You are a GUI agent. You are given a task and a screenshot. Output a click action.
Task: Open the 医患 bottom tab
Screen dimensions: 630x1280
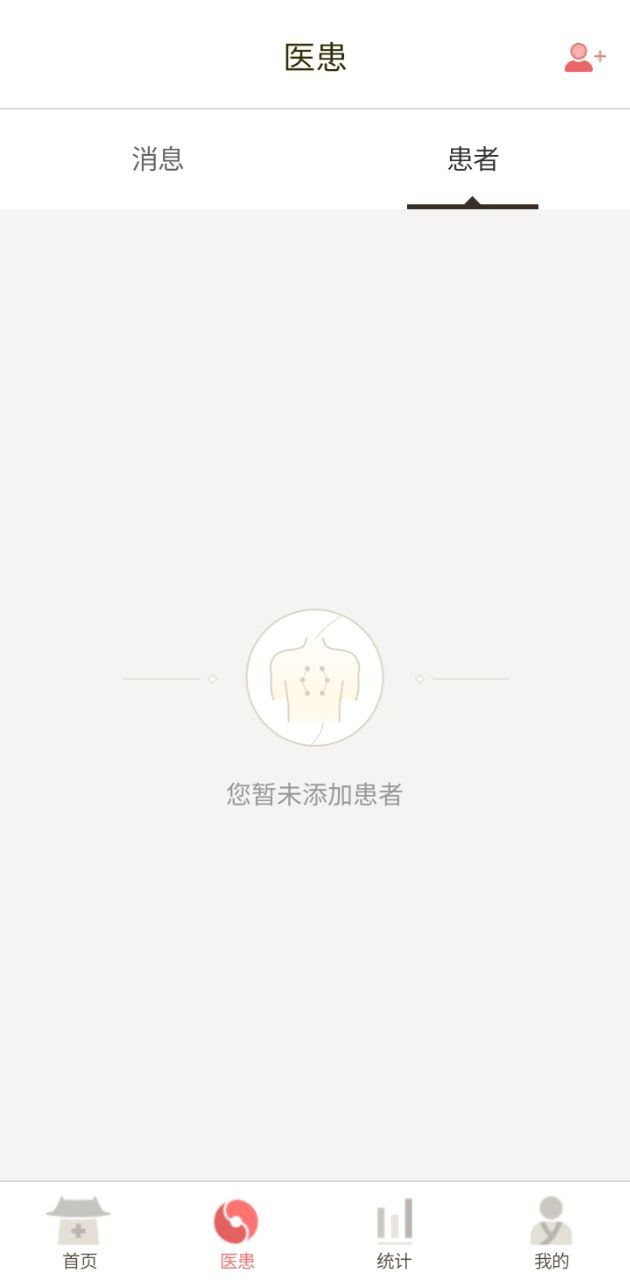[x=236, y=1232]
